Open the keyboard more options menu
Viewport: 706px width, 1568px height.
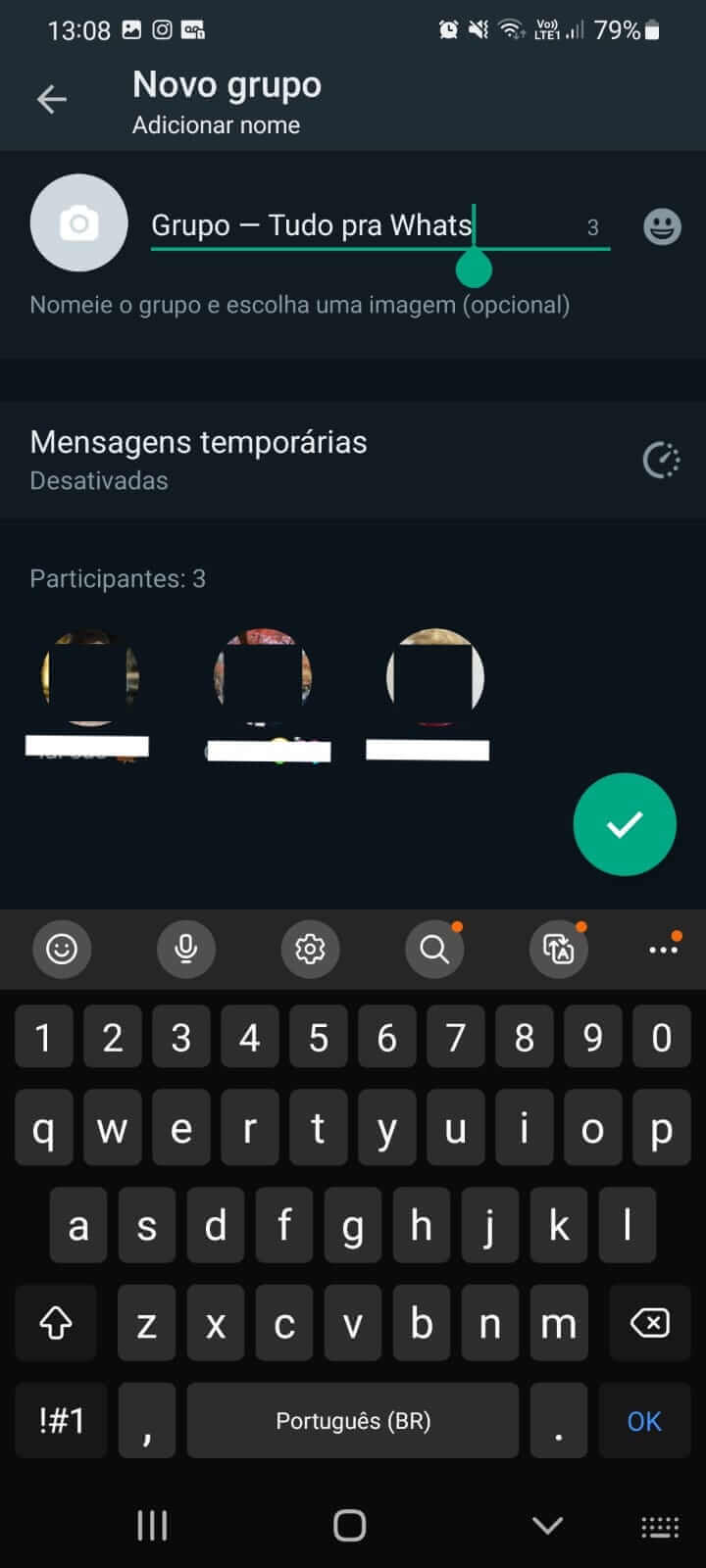pos(664,949)
